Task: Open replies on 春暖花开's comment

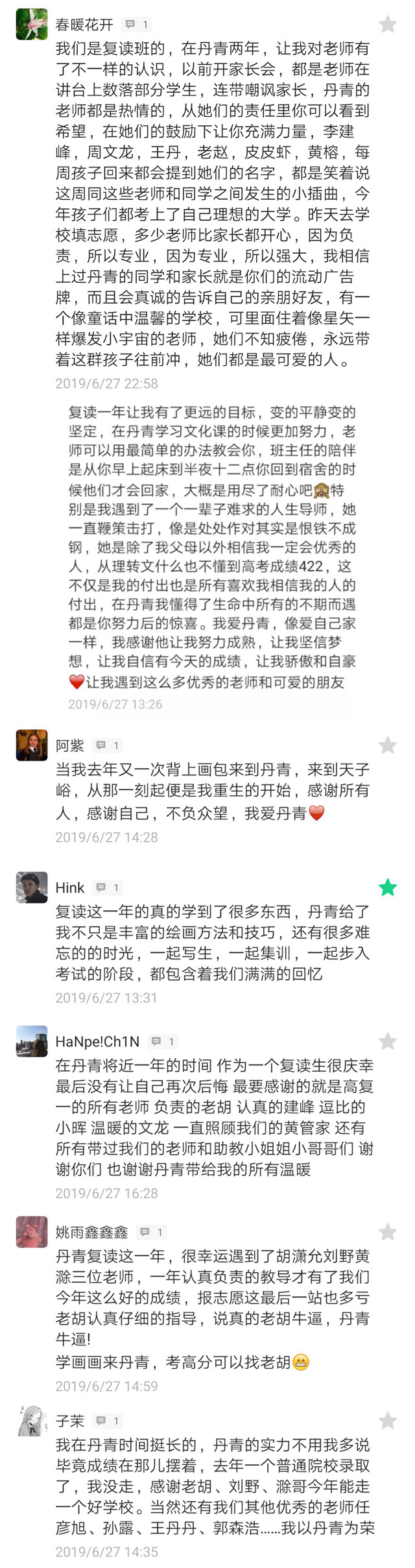Action: point(136,25)
